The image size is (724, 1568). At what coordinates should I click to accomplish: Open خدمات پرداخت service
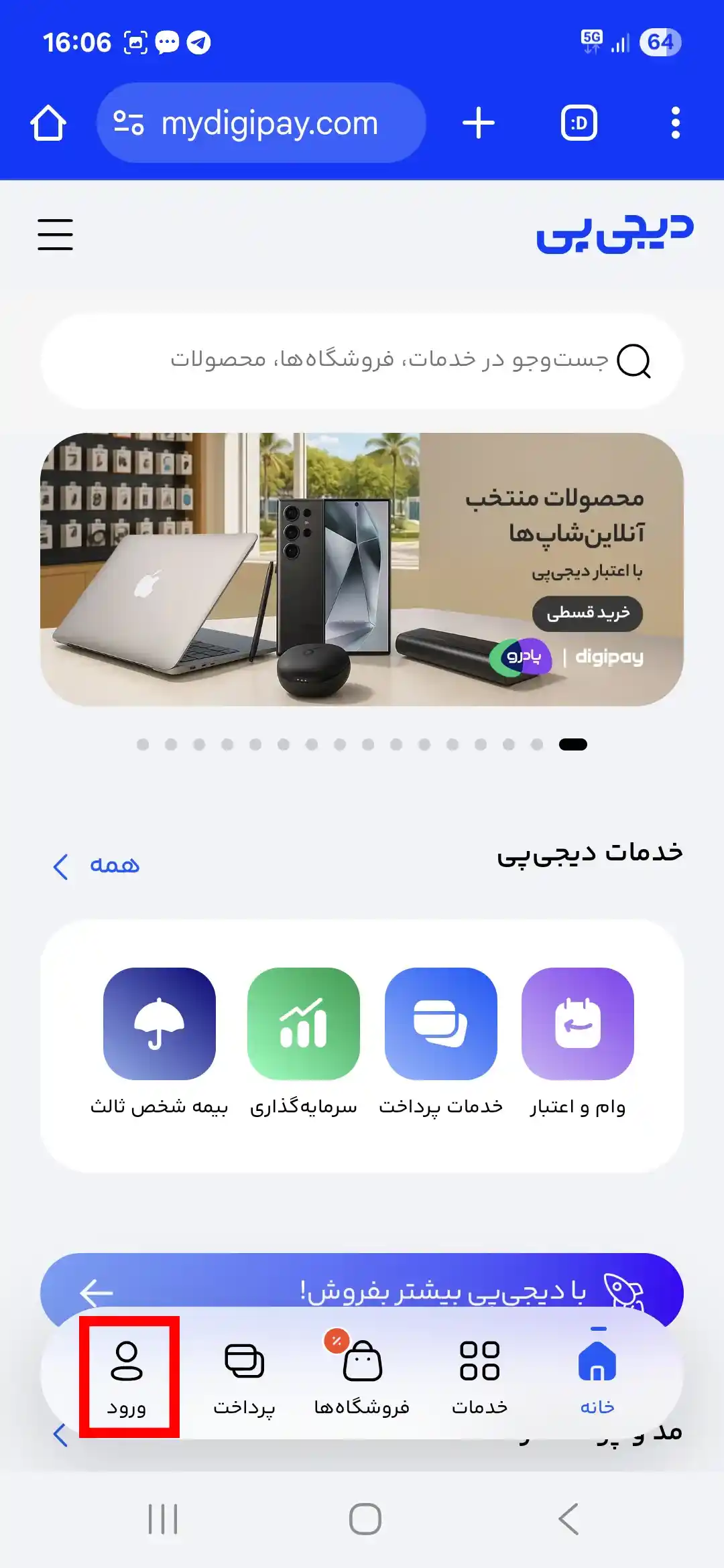(440, 1042)
